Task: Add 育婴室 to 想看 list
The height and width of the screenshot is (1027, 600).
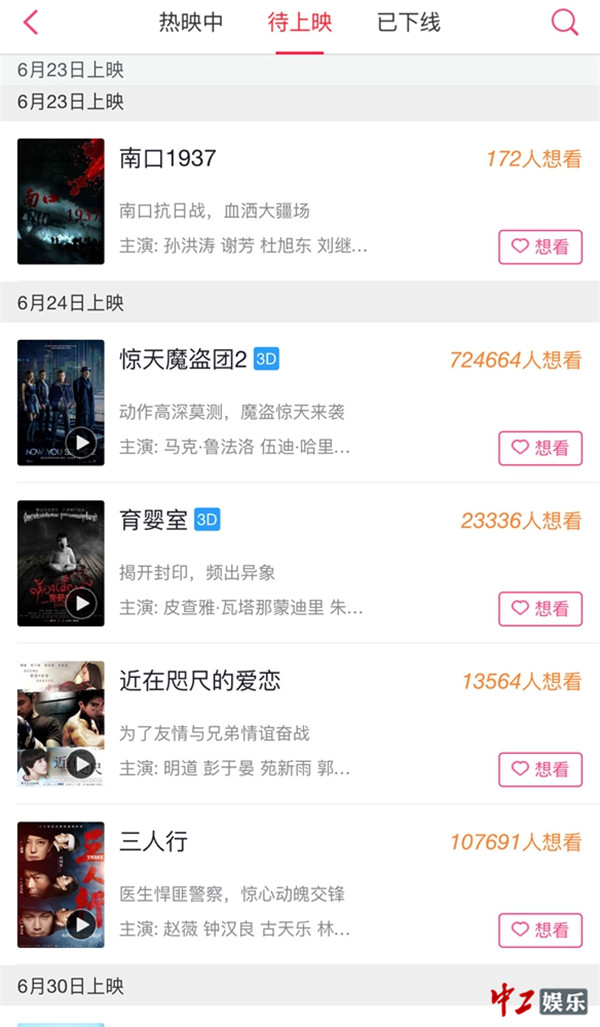Action: (540, 608)
